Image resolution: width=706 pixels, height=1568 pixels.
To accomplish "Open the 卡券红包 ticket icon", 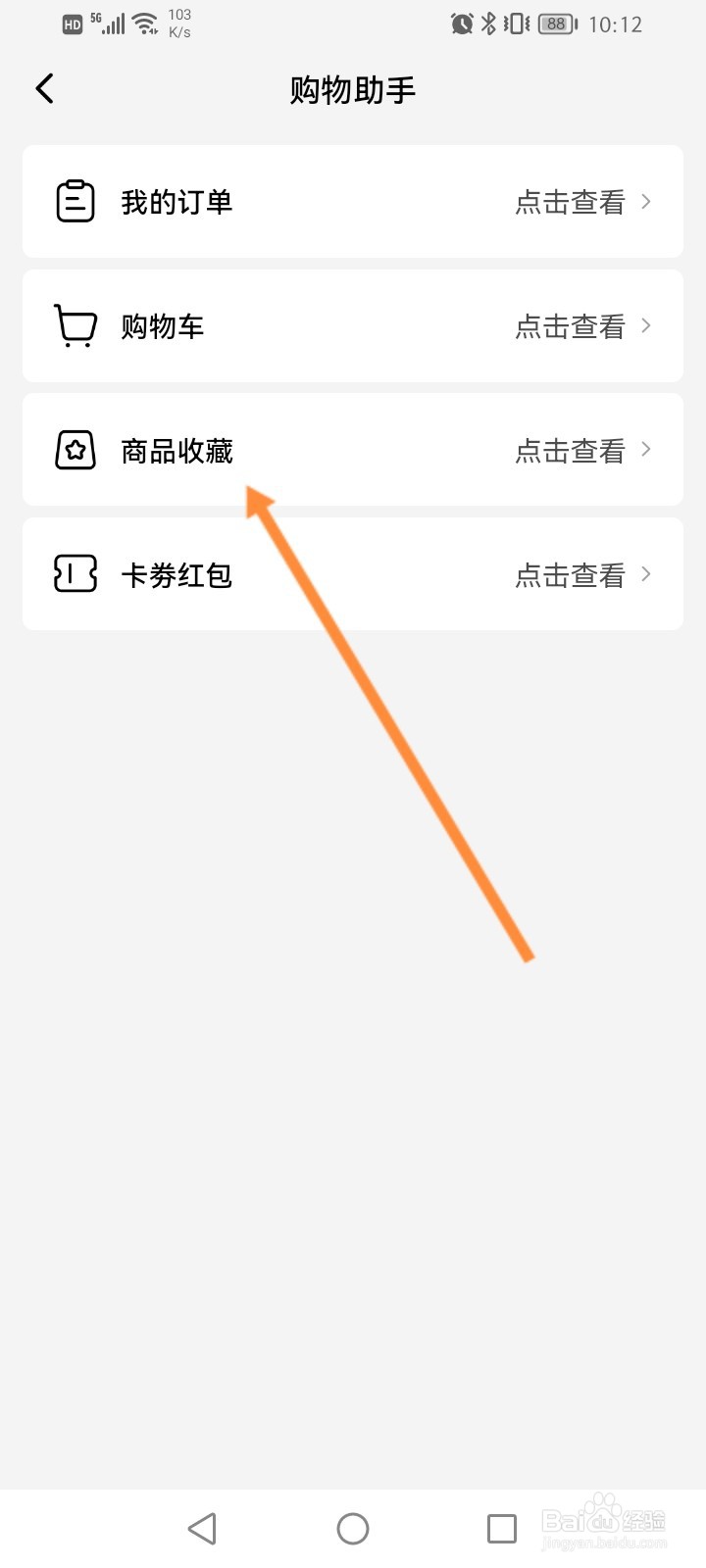I will (75, 574).
